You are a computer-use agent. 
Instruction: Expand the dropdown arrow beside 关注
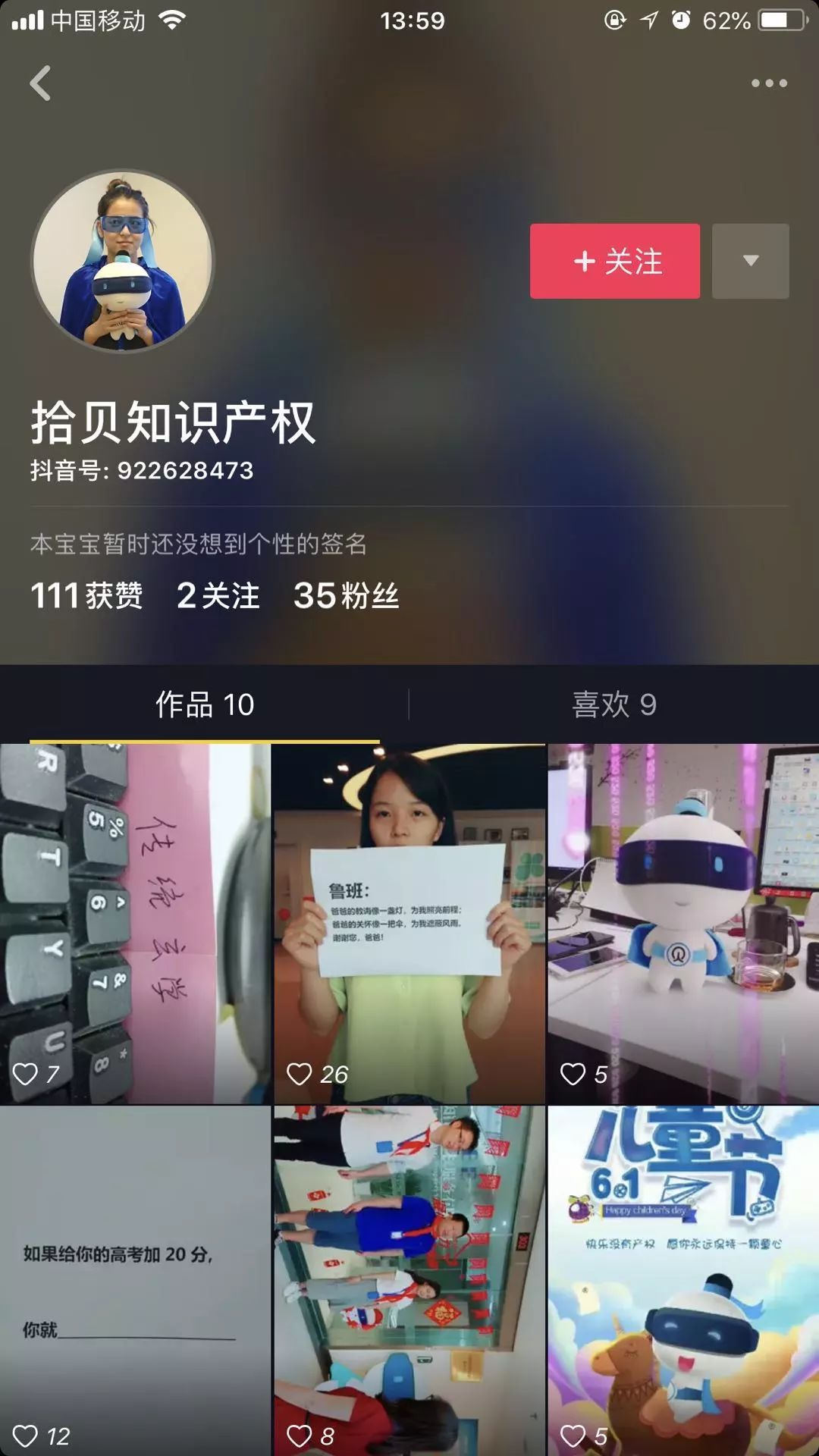click(x=750, y=261)
